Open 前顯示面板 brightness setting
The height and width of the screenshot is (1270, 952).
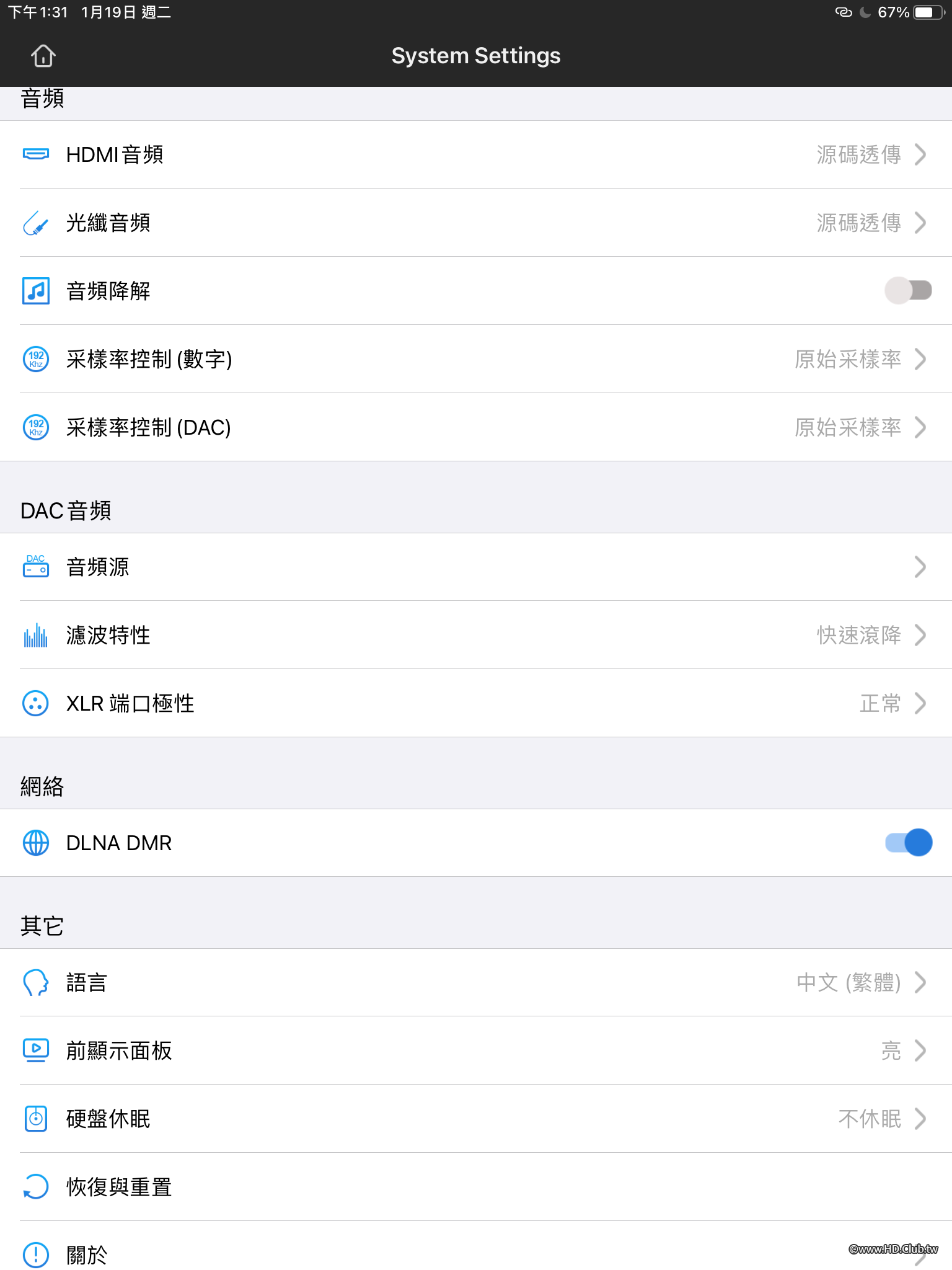click(x=476, y=1050)
